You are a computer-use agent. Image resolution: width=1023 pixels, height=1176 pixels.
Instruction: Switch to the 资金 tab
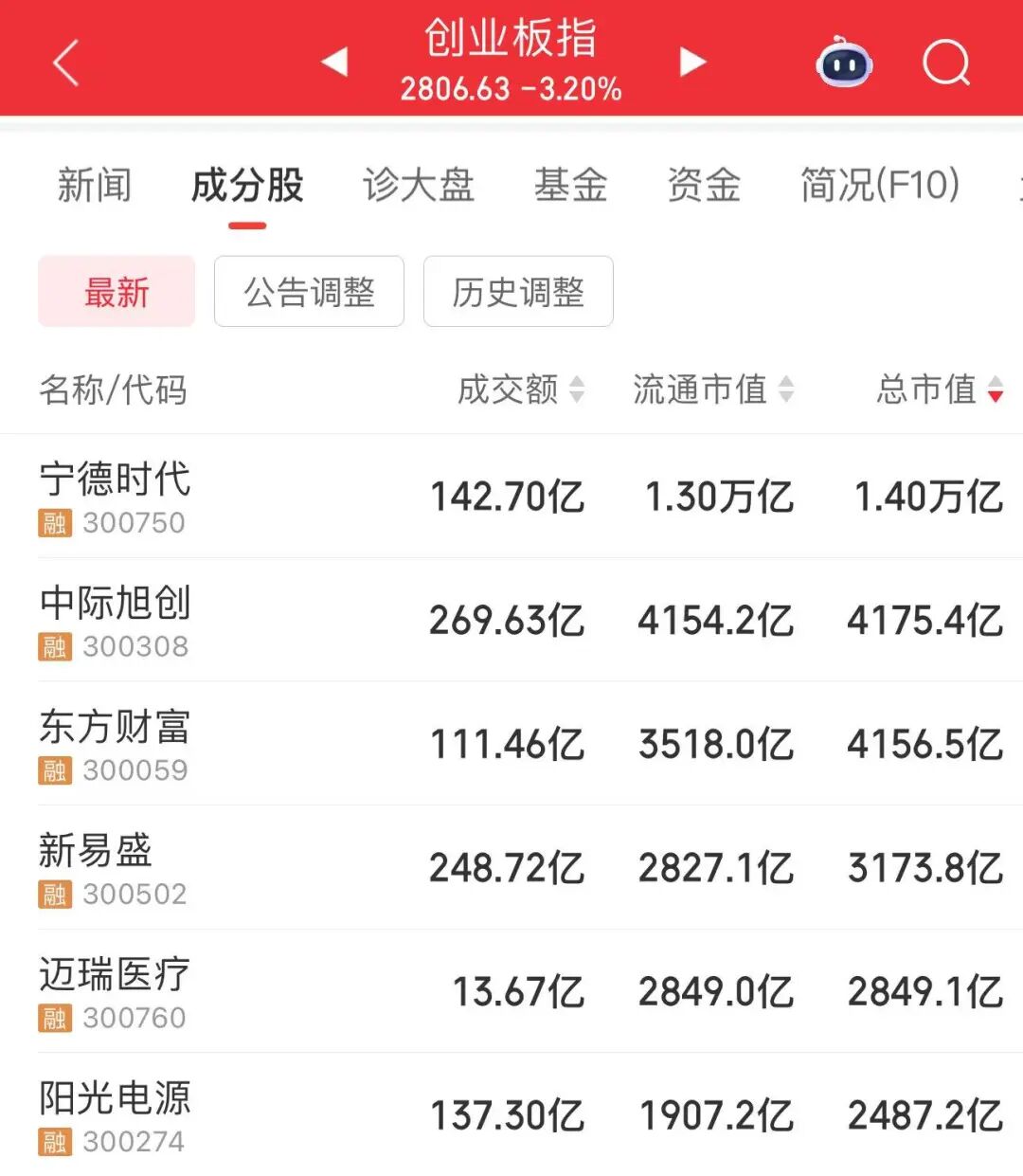pyautogui.click(x=704, y=185)
